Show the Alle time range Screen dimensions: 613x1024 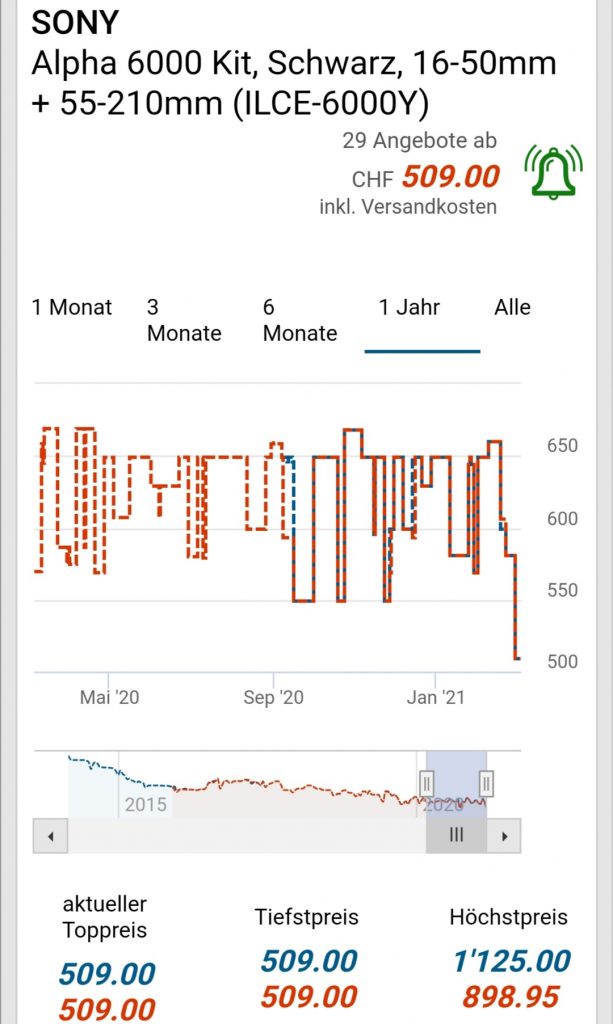[x=512, y=308]
